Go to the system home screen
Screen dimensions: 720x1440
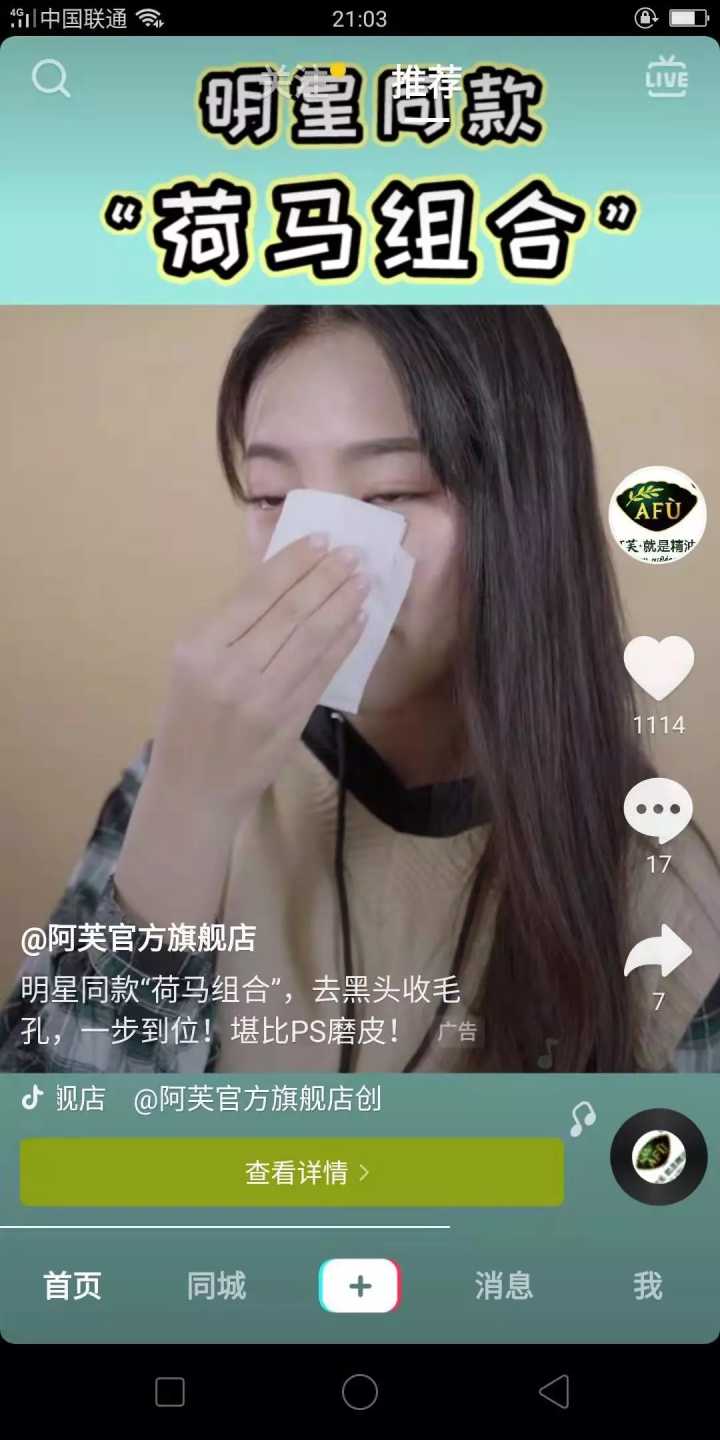coord(360,1392)
